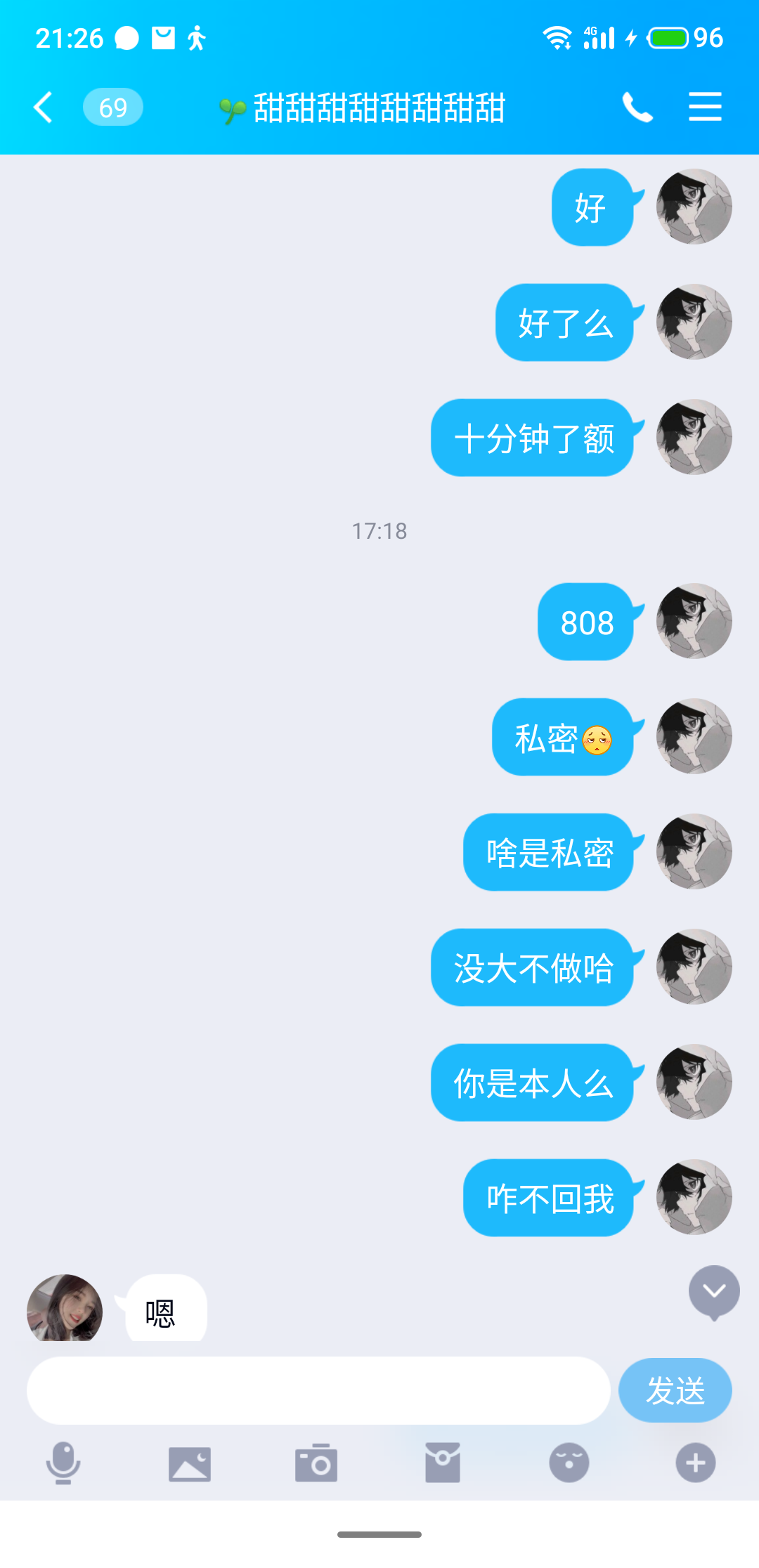View the contact's avatar beside 嗯

click(65, 1309)
